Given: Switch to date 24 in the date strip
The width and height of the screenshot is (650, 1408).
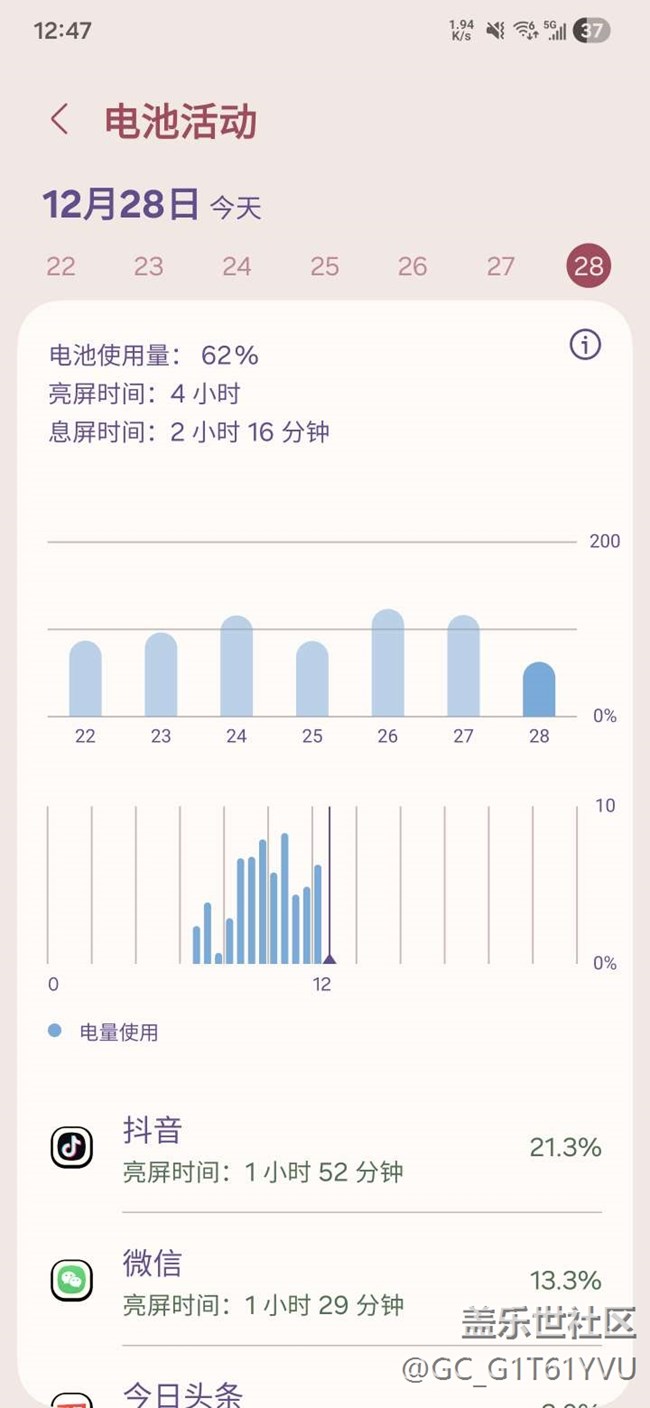Looking at the screenshot, I should (237, 266).
